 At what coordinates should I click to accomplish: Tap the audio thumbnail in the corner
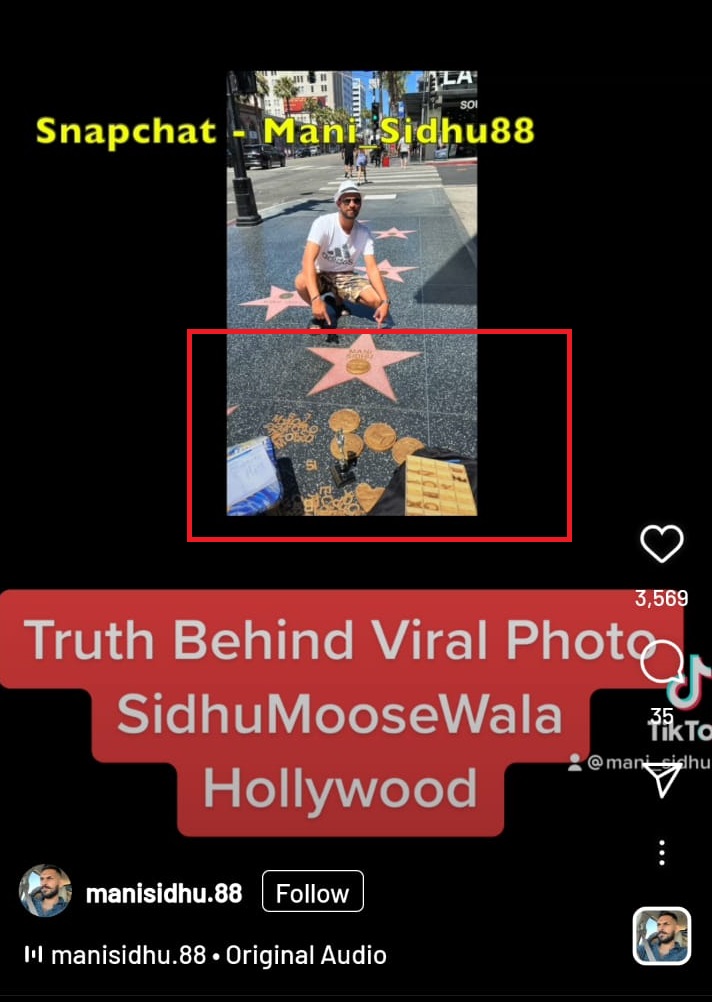pyautogui.click(x=661, y=936)
